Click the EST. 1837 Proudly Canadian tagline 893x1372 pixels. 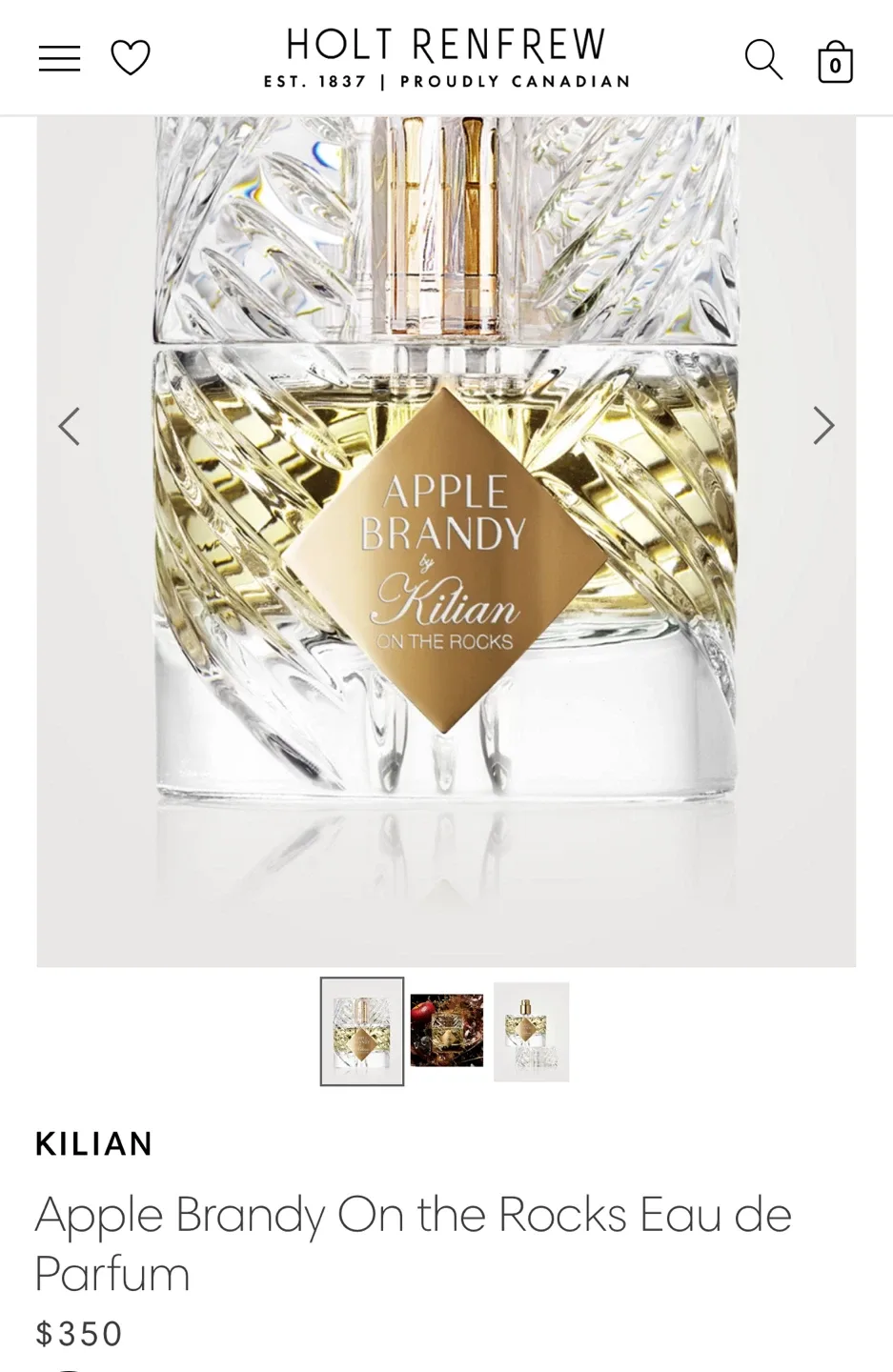pyautogui.click(x=446, y=81)
